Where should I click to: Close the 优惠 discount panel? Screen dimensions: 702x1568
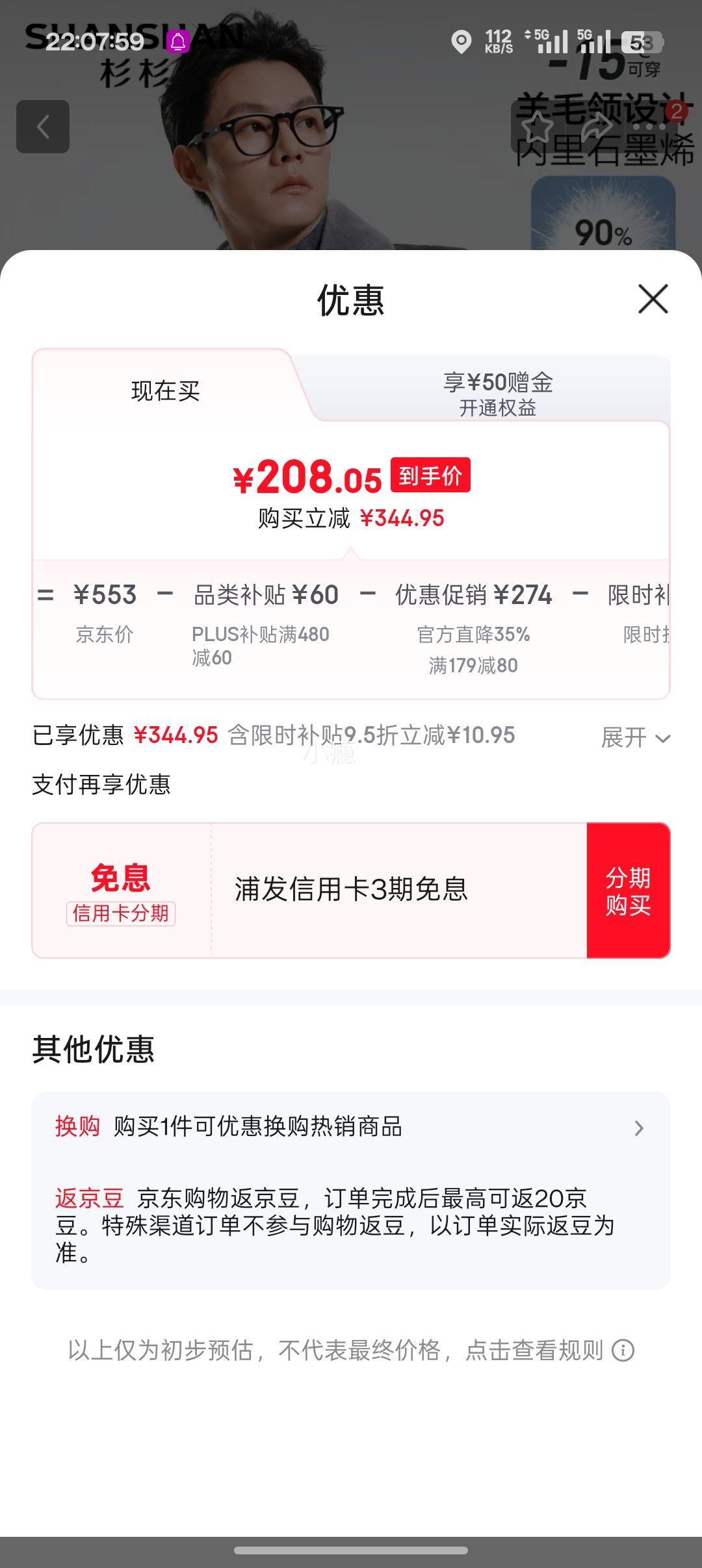[x=655, y=299]
